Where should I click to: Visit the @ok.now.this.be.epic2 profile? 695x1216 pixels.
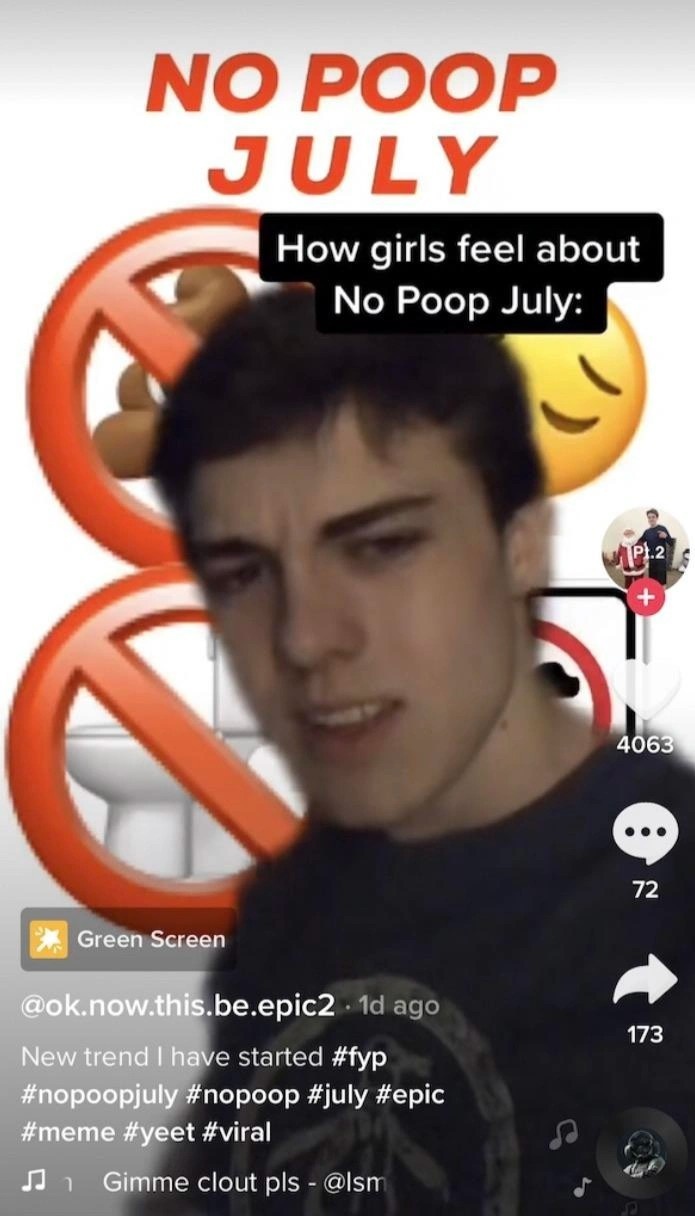(x=178, y=1005)
